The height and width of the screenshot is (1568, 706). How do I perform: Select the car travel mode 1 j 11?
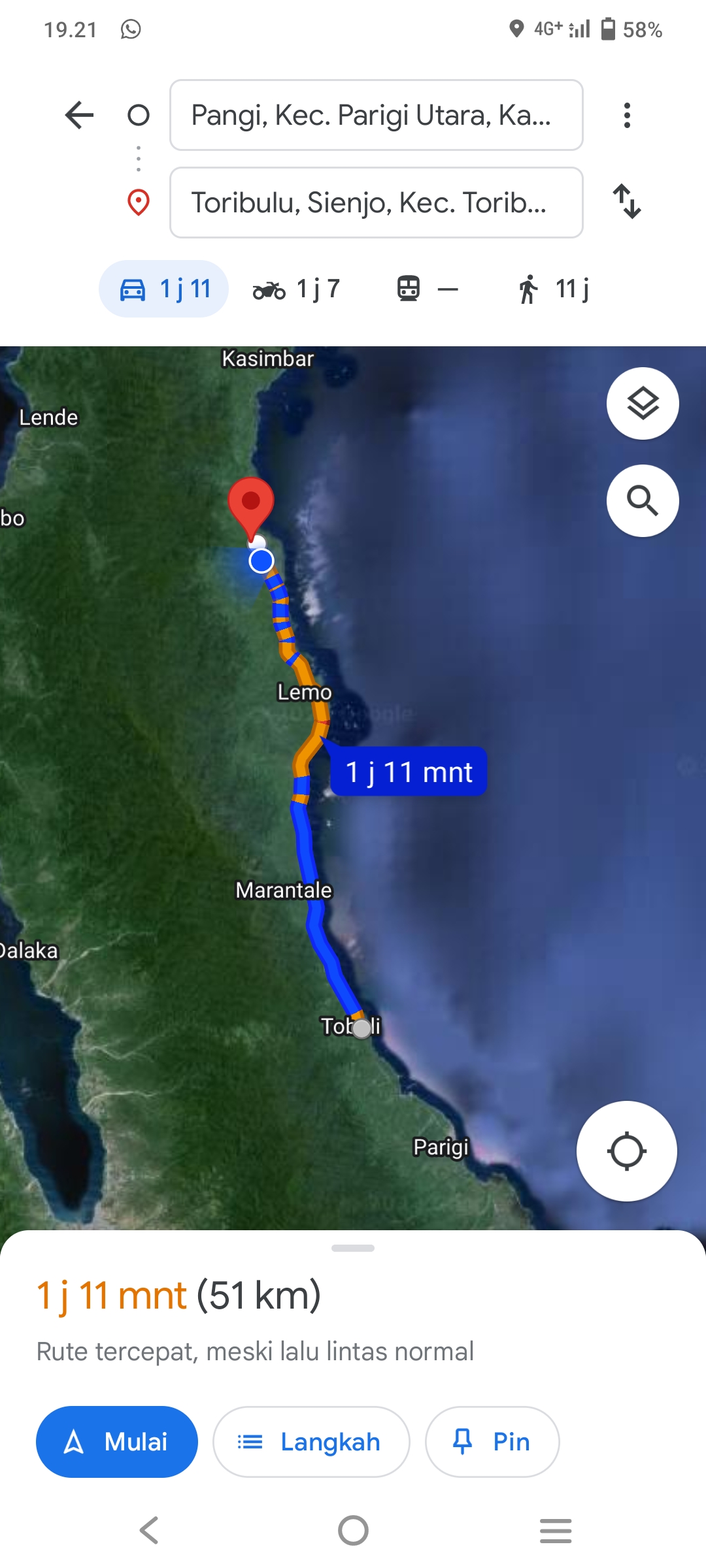pyautogui.click(x=163, y=289)
